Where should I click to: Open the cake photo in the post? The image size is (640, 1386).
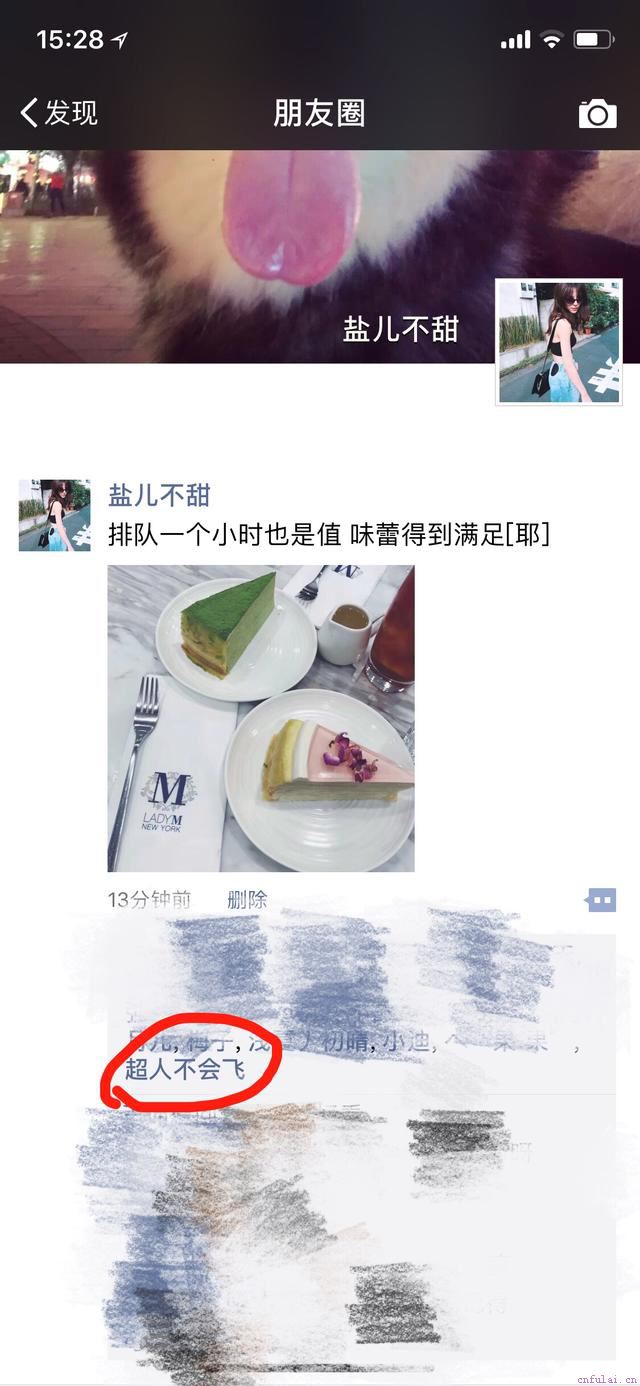pos(261,718)
